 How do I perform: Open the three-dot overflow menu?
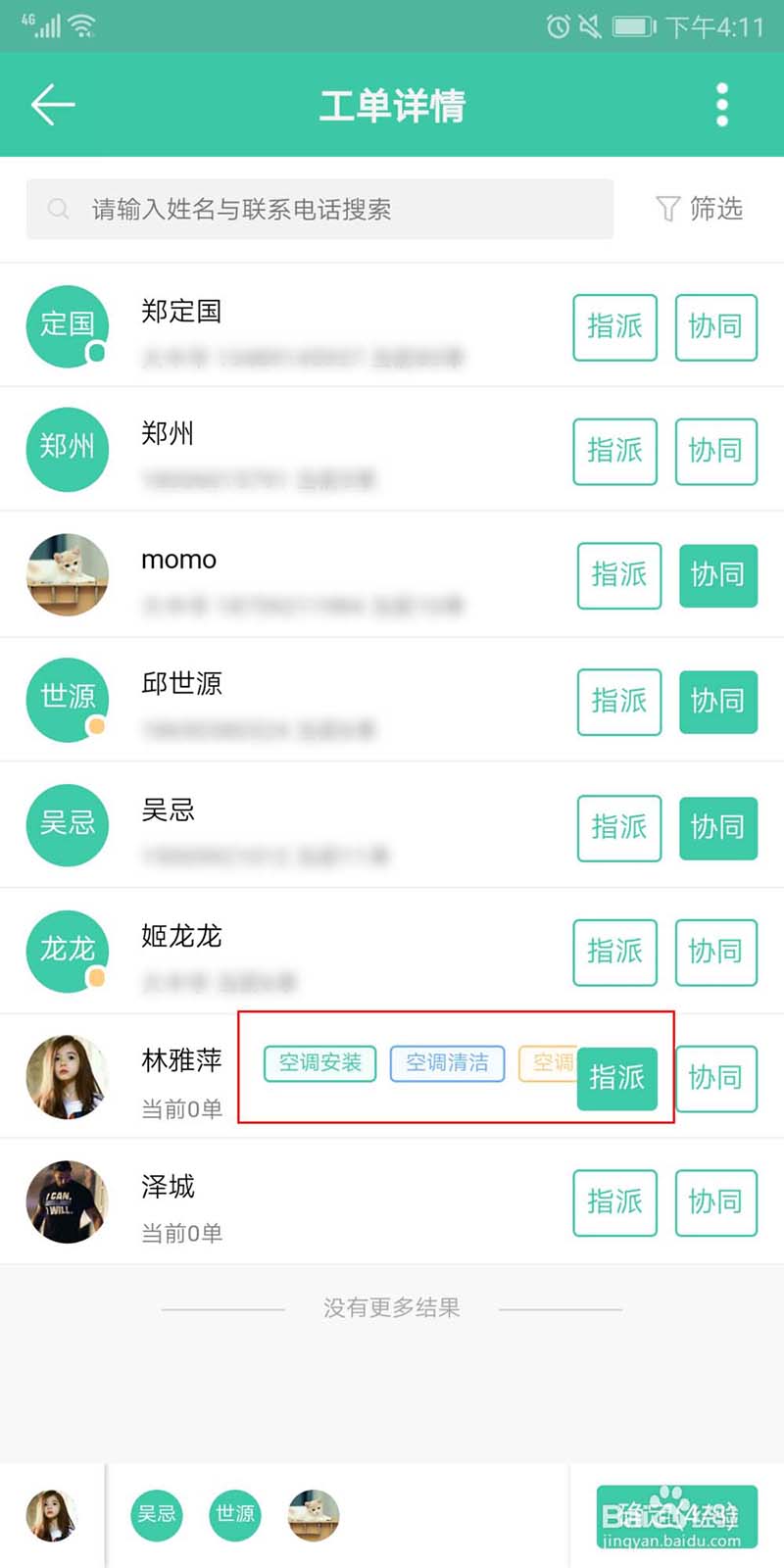(722, 105)
